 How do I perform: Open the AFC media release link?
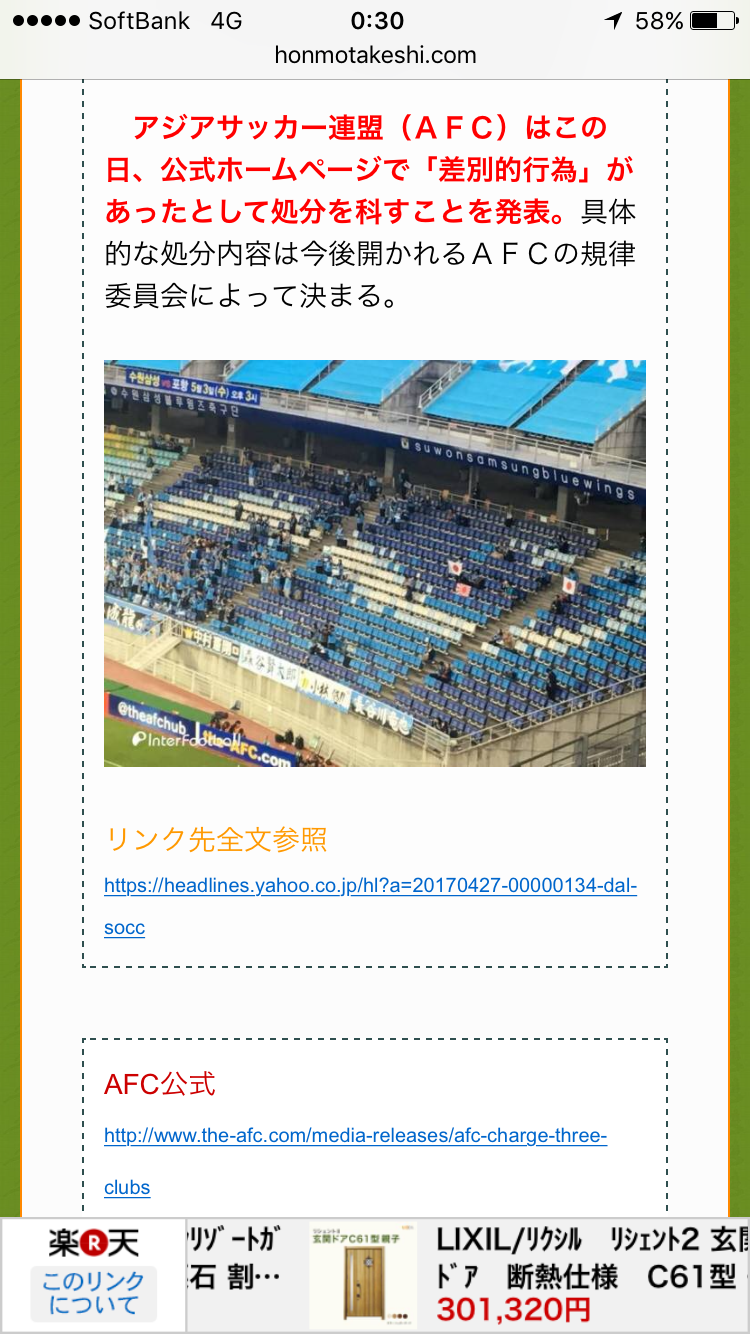[x=355, y=1161]
